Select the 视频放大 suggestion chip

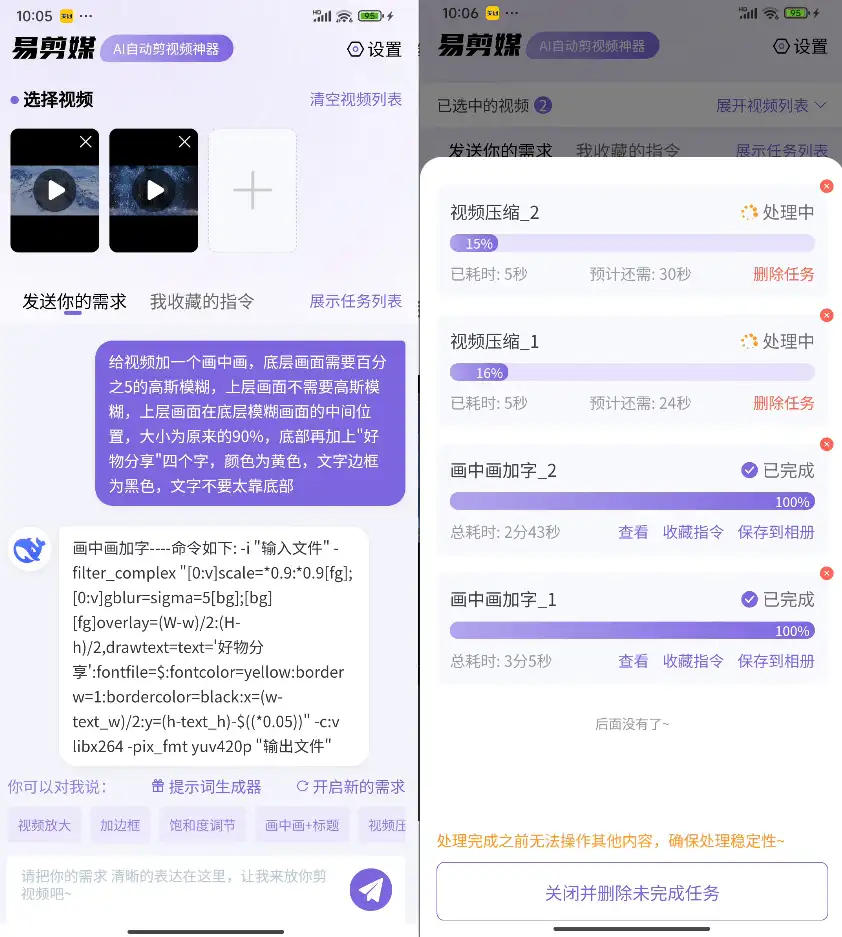44,825
